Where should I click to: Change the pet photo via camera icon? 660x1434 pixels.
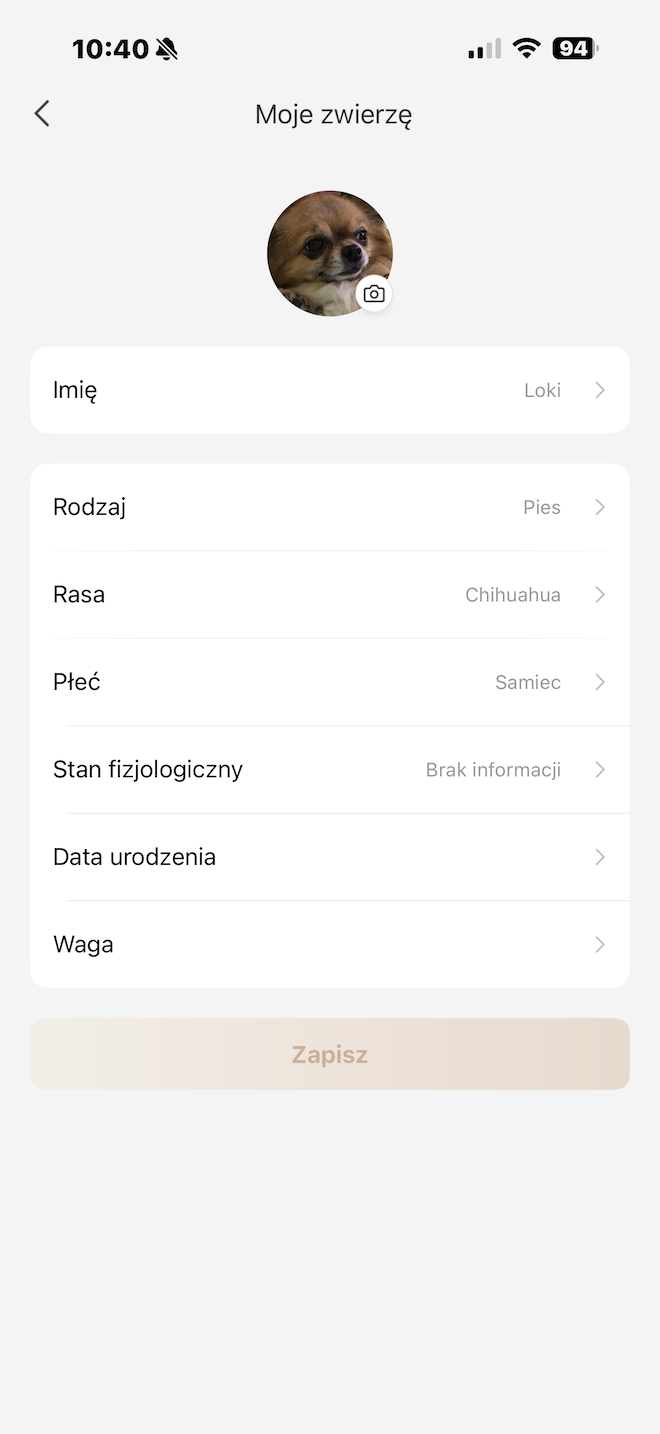pyautogui.click(x=374, y=294)
